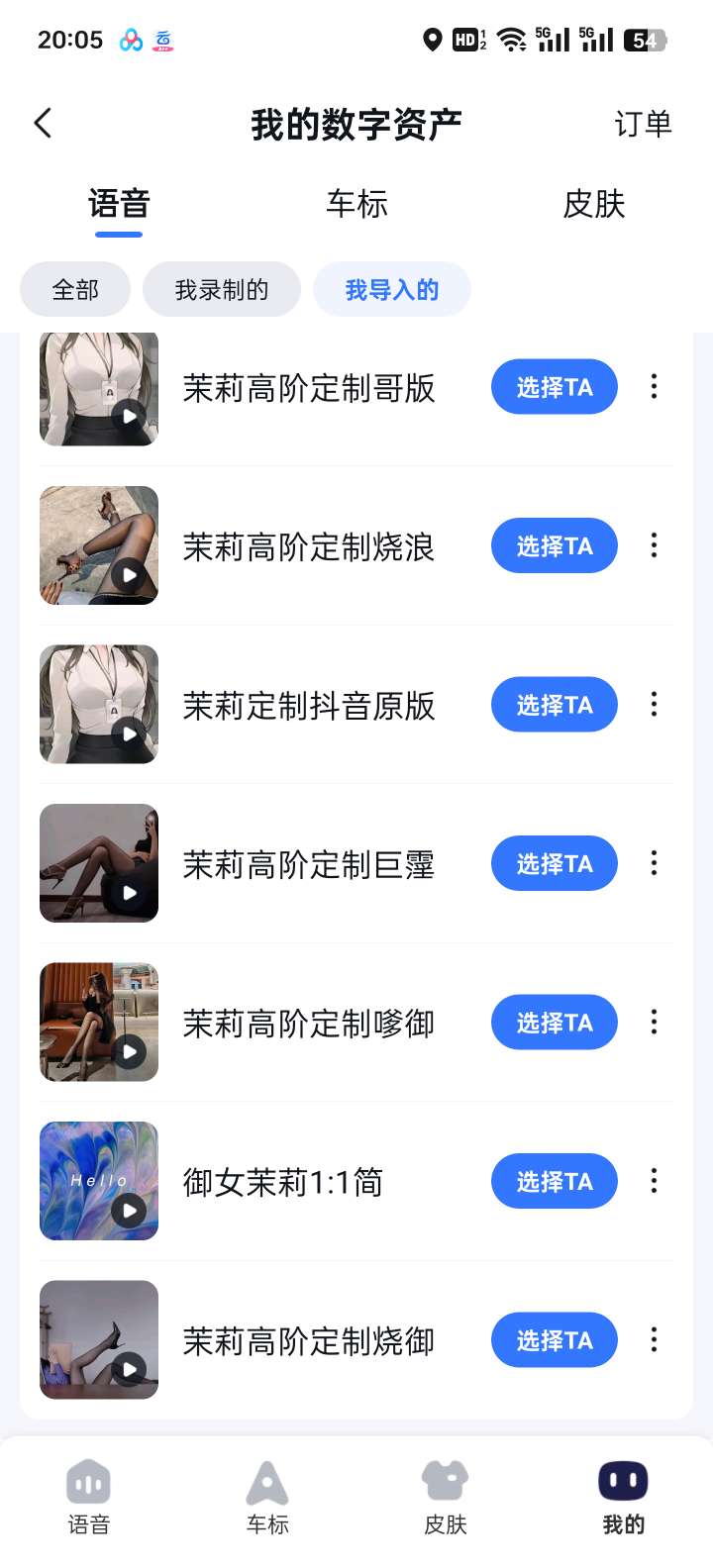The width and height of the screenshot is (713, 1568).
Task: Select the 全部 filter chip
Action: pyautogui.click(x=75, y=289)
